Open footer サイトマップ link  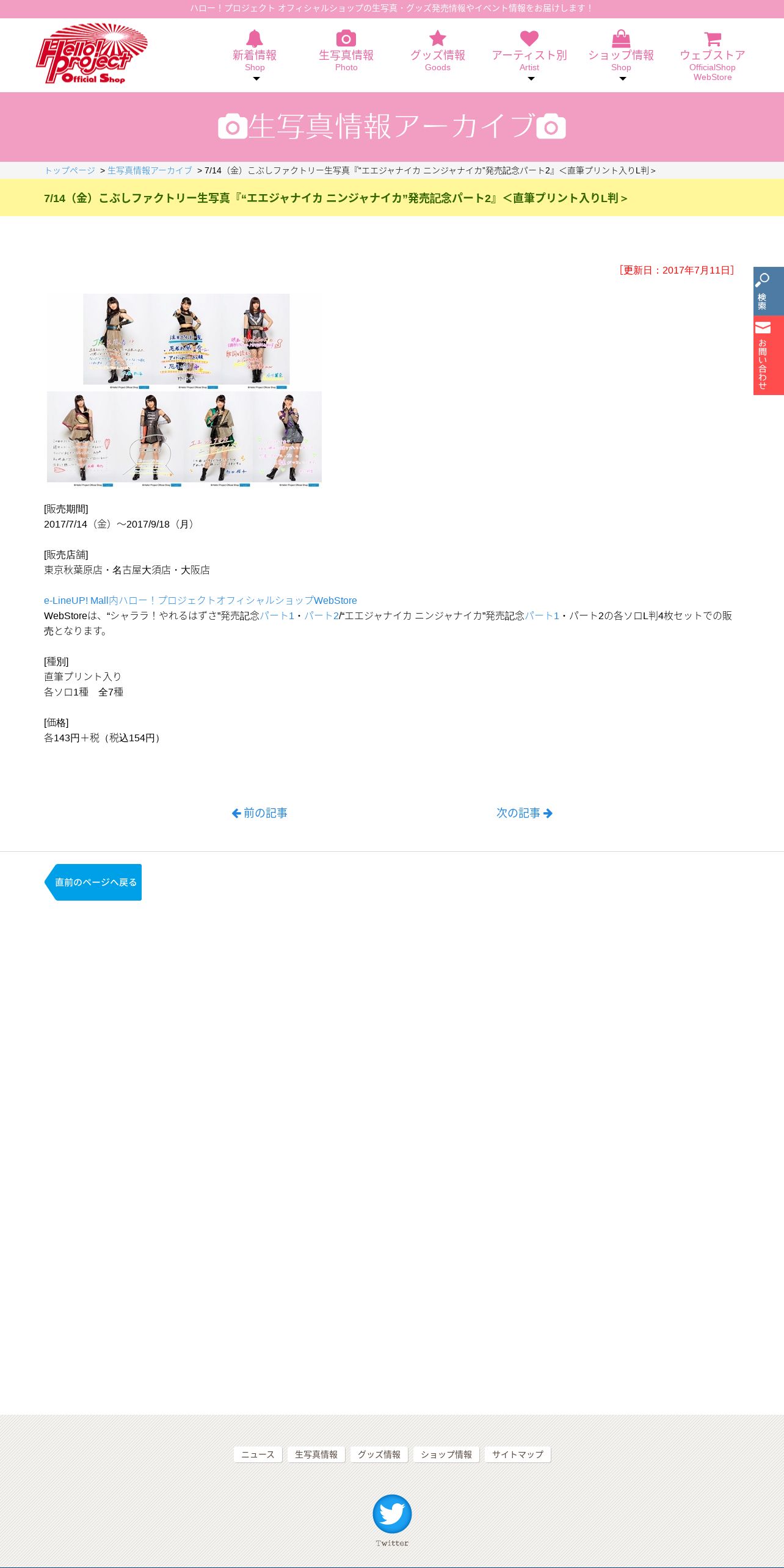(x=518, y=1454)
